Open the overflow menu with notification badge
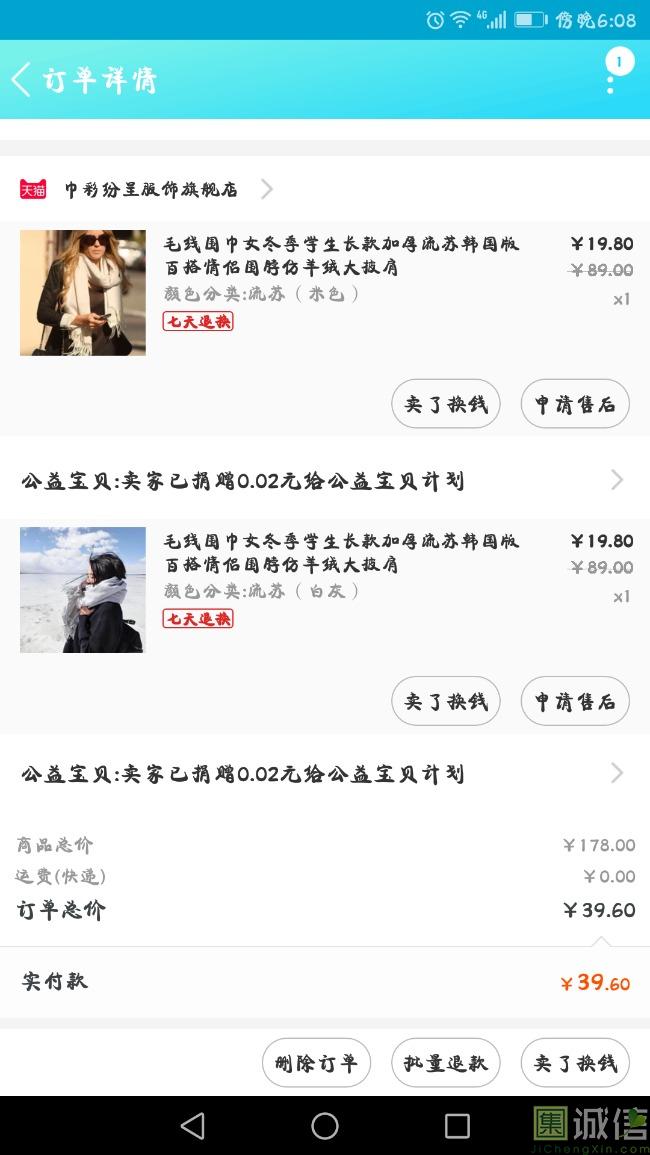The height and width of the screenshot is (1155, 650). [x=611, y=78]
